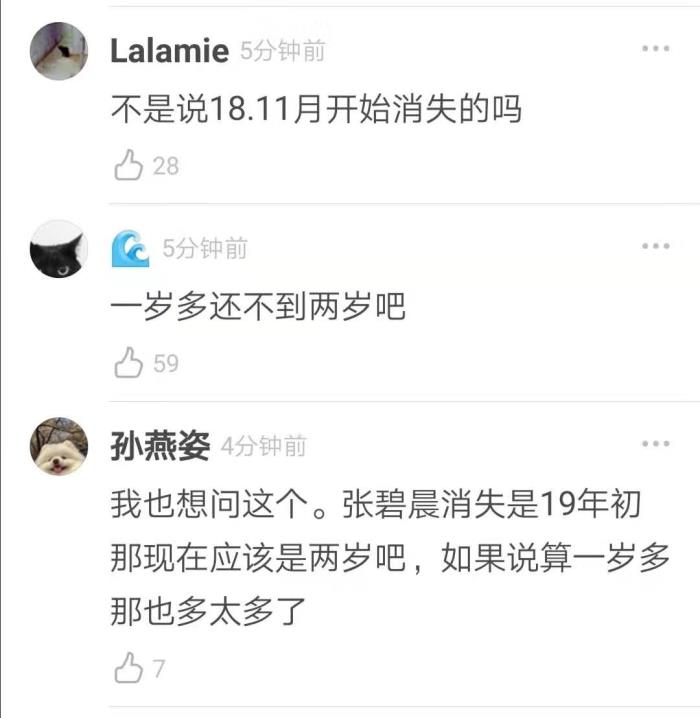
Task: Open Lalamie's profile avatar
Action: coord(59,51)
